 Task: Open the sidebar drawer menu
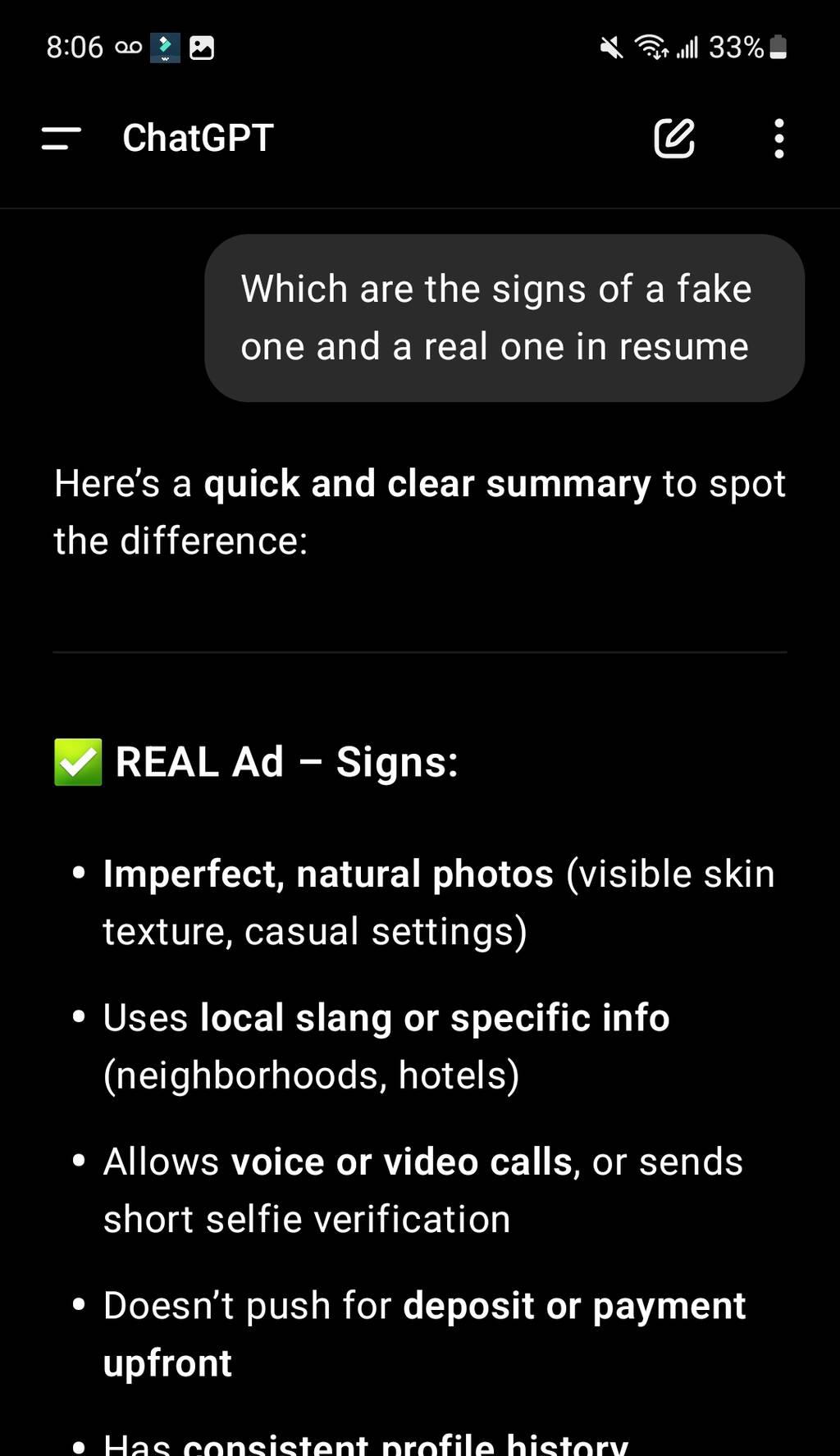click(62, 138)
